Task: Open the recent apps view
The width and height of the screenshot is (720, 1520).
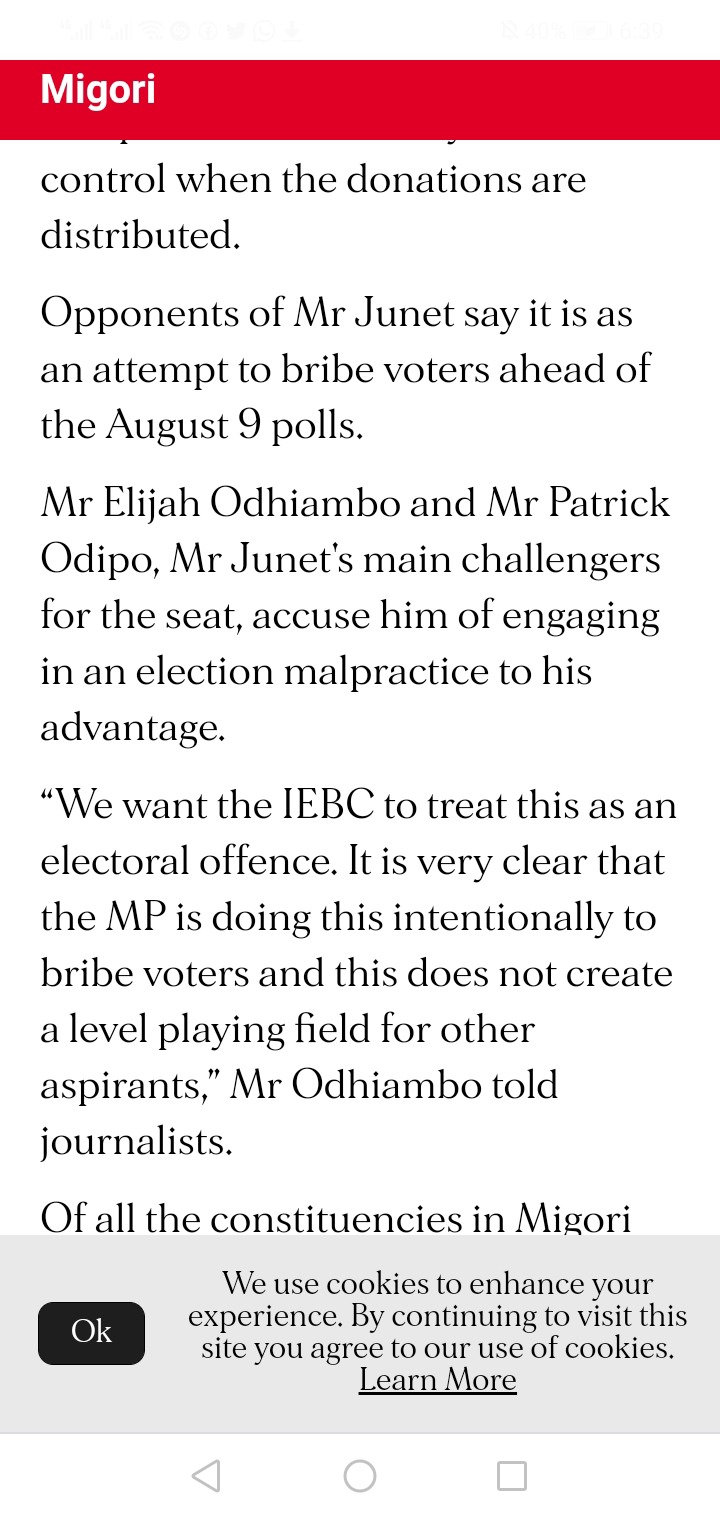Action: [x=512, y=1475]
